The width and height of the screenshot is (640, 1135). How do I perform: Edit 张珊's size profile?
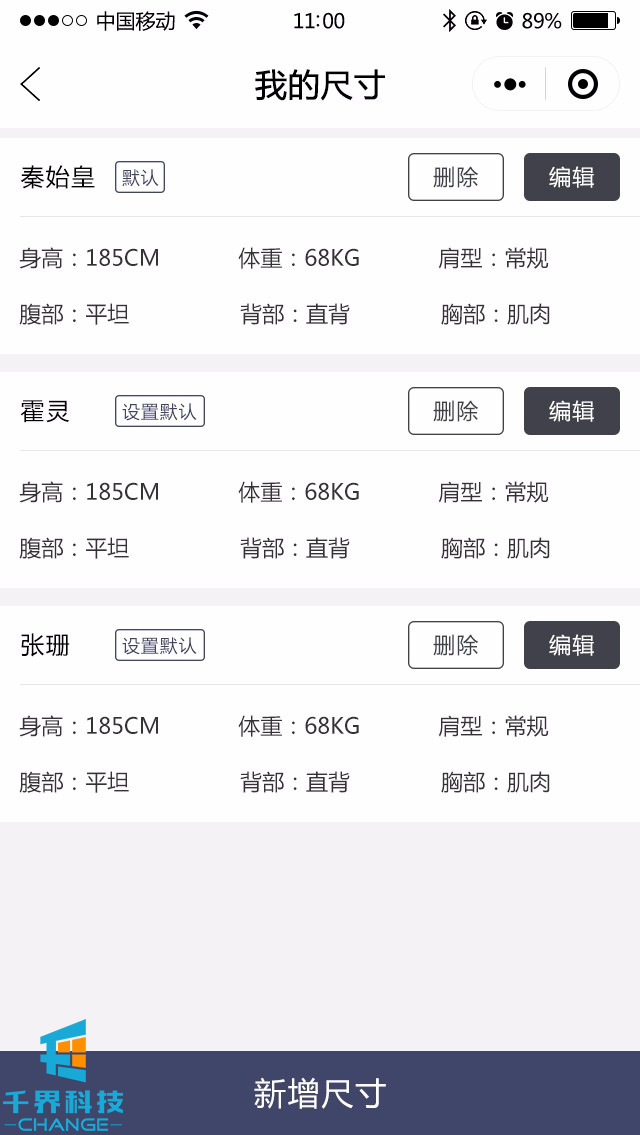[x=571, y=645]
